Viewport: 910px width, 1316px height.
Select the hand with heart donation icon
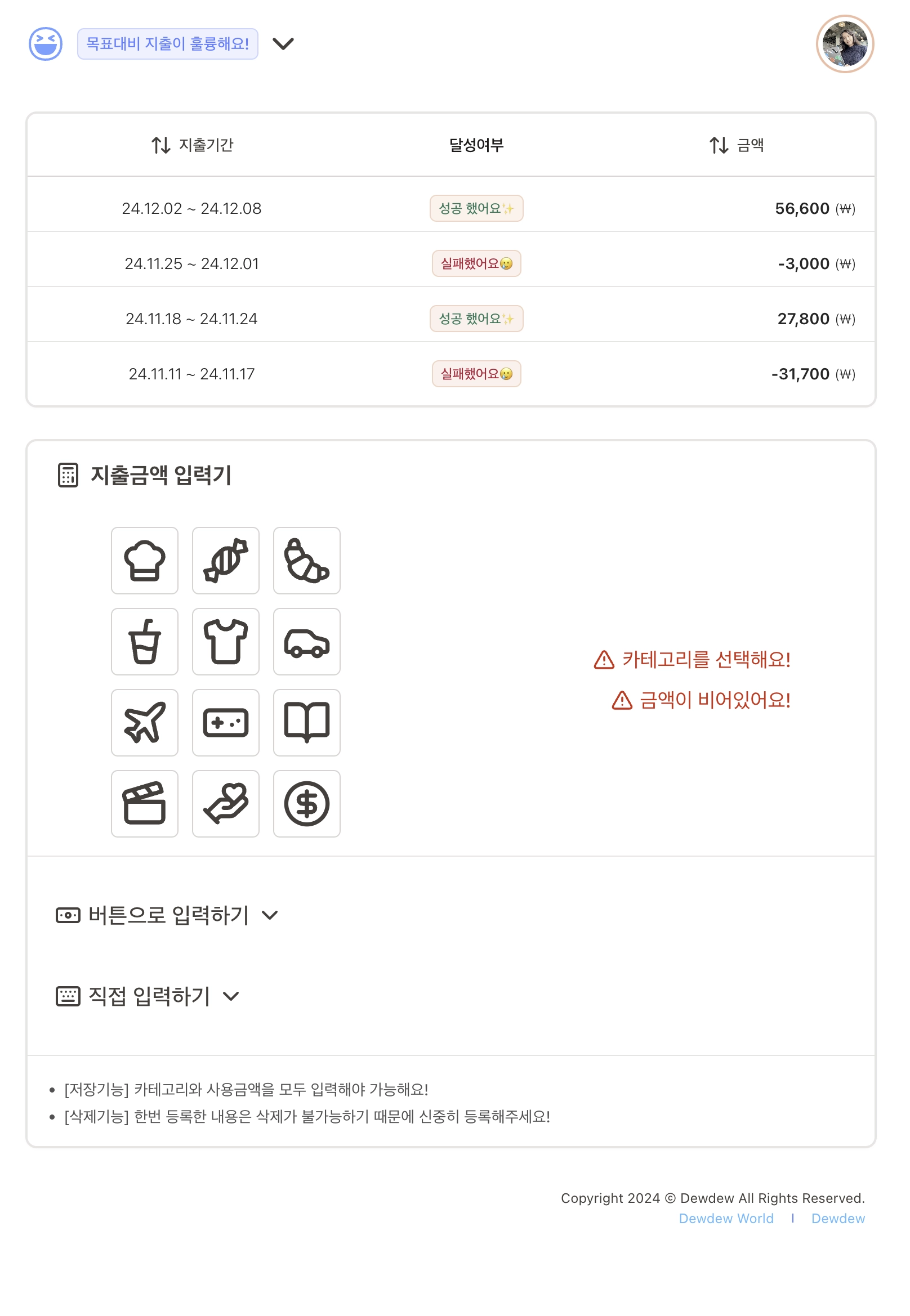click(x=226, y=805)
